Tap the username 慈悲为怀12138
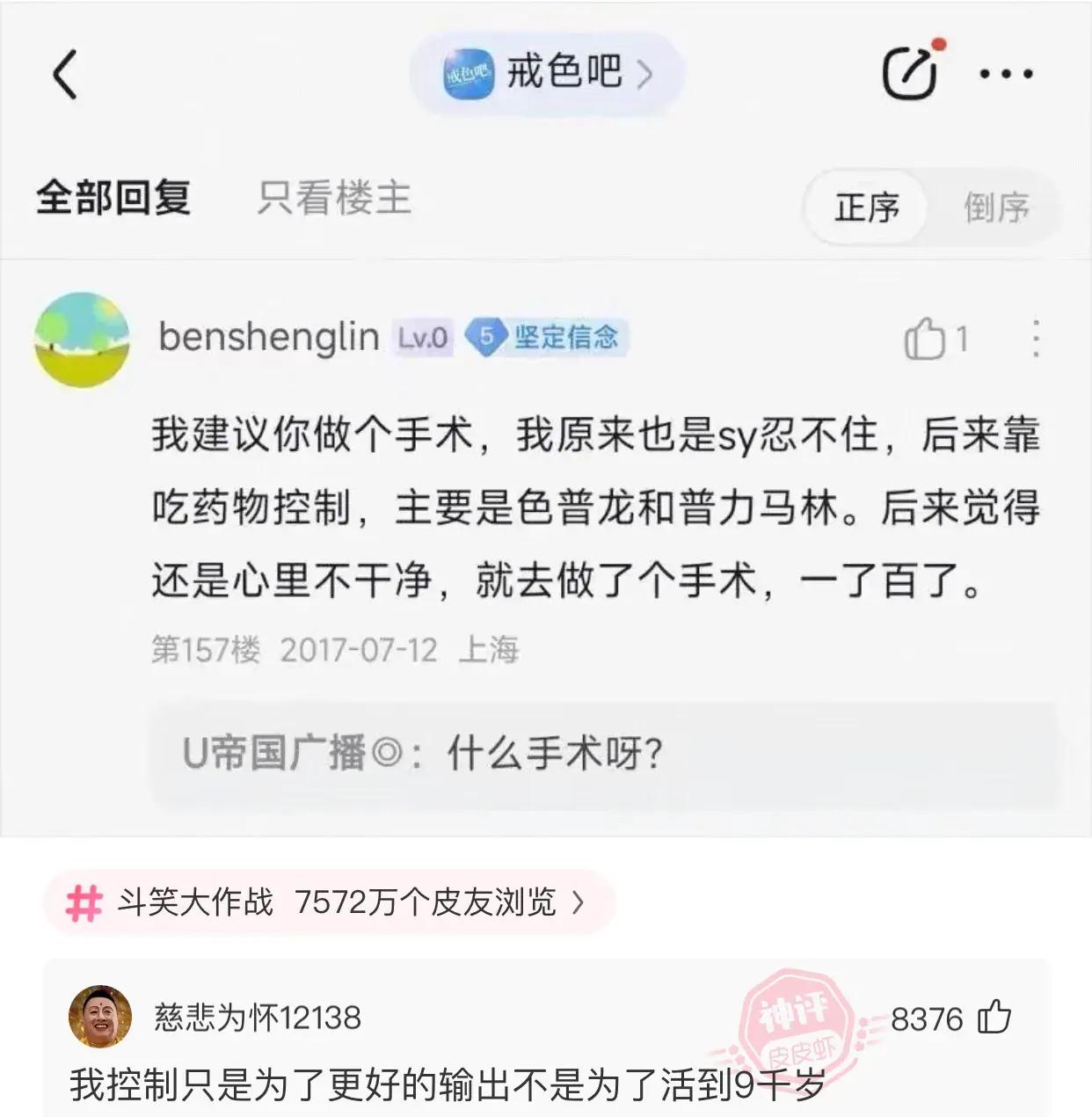Image resolution: width=1092 pixels, height=1117 pixels. tap(258, 1018)
